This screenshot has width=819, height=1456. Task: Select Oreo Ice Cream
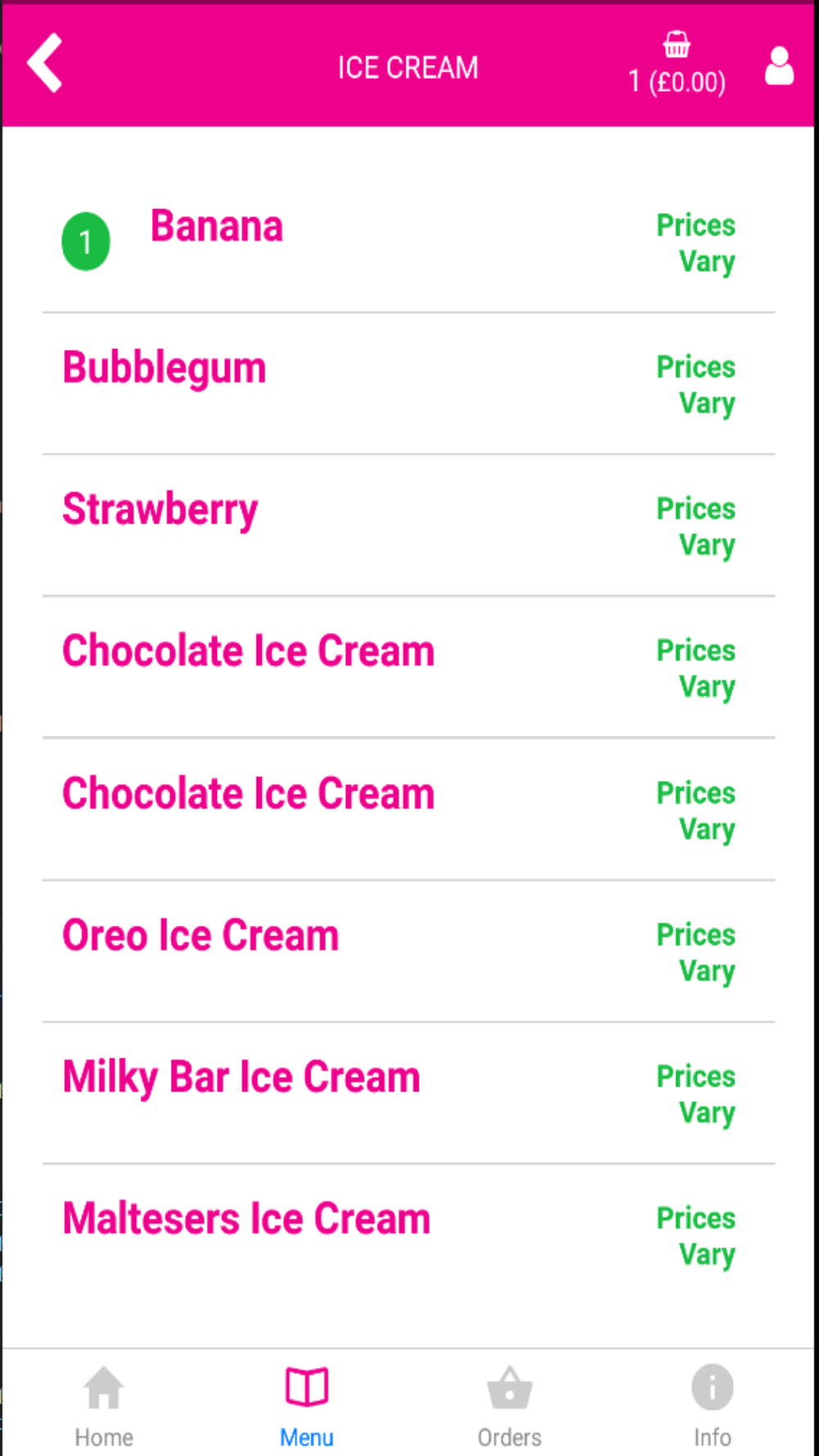(409, 951)
